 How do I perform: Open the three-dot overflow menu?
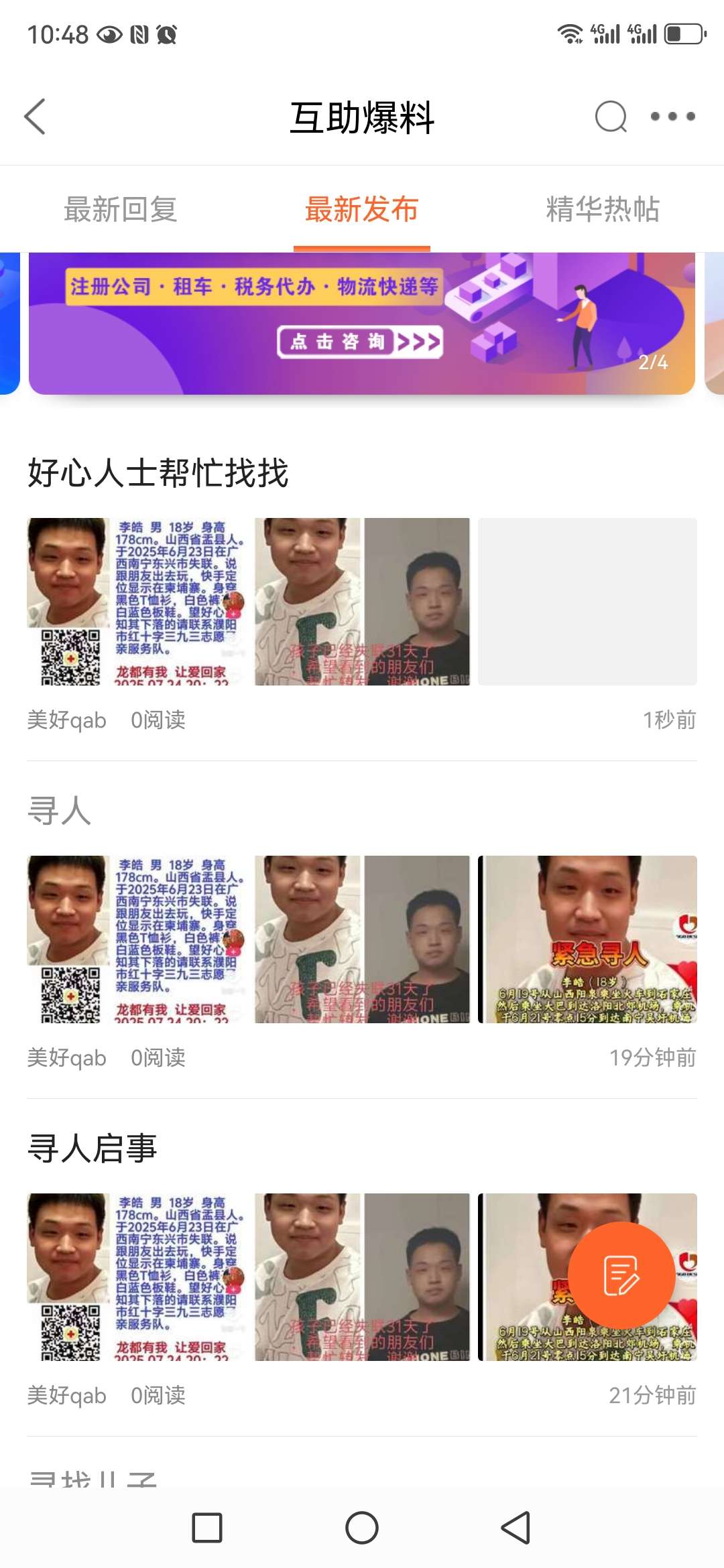[x=672, y=117]
